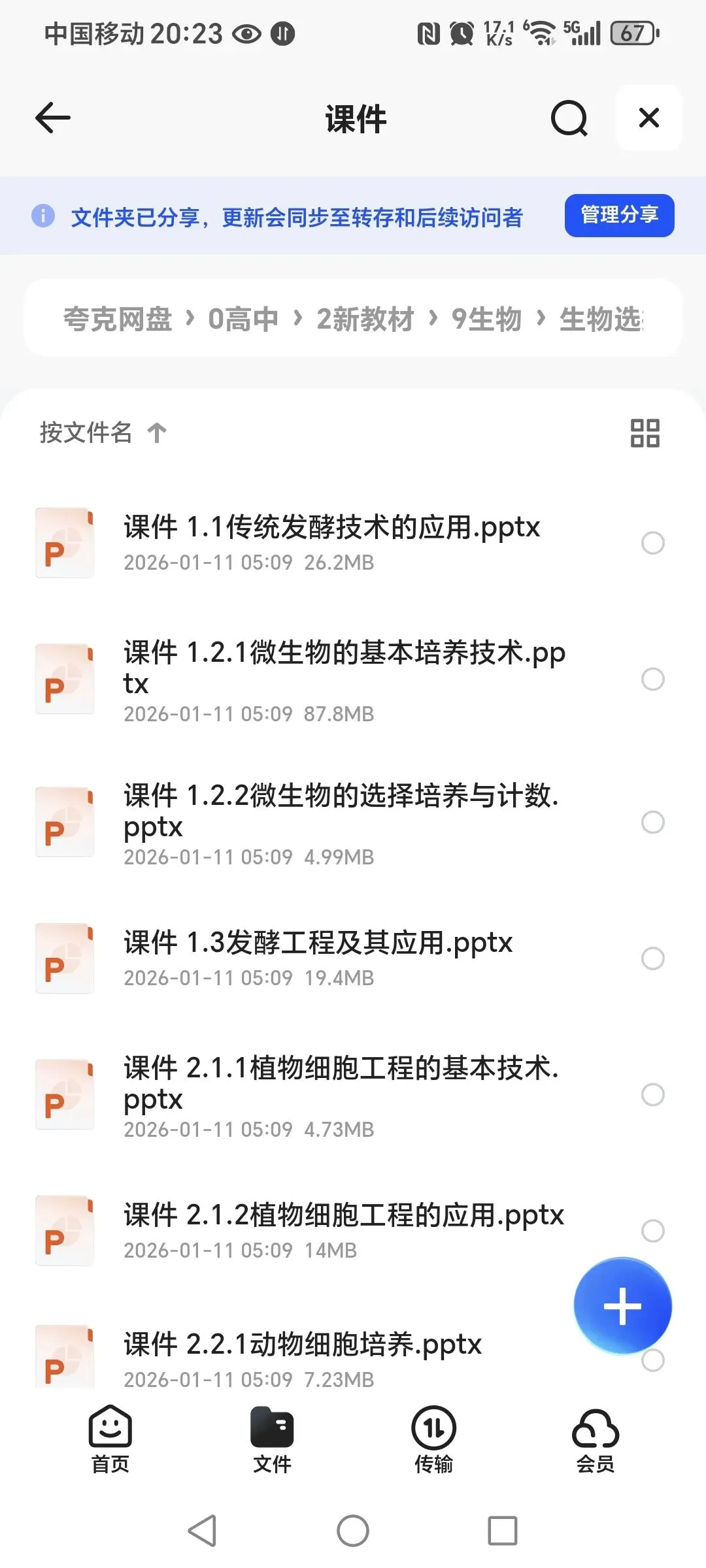Tap the 管理分享 button
Viewport: 706px width, 1568px height.
[x=619, y=215]
